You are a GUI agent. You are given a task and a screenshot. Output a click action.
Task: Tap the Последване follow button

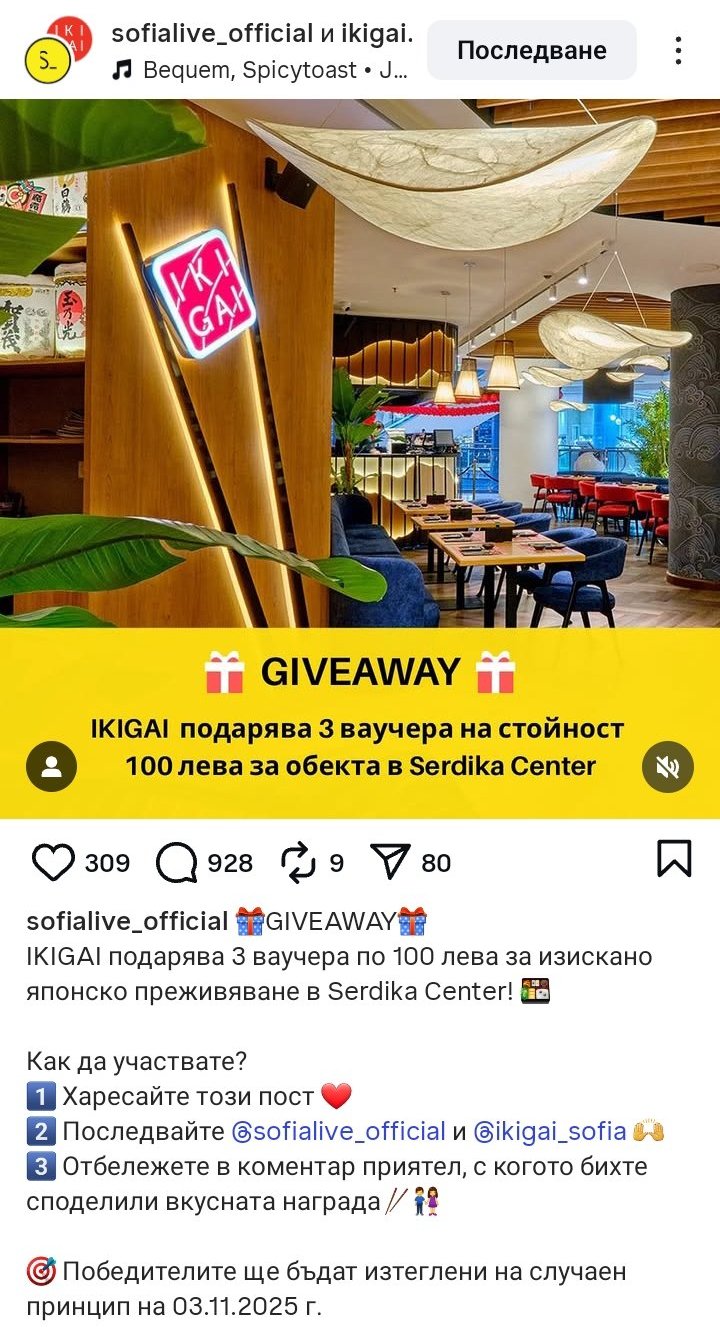[532, 50]
